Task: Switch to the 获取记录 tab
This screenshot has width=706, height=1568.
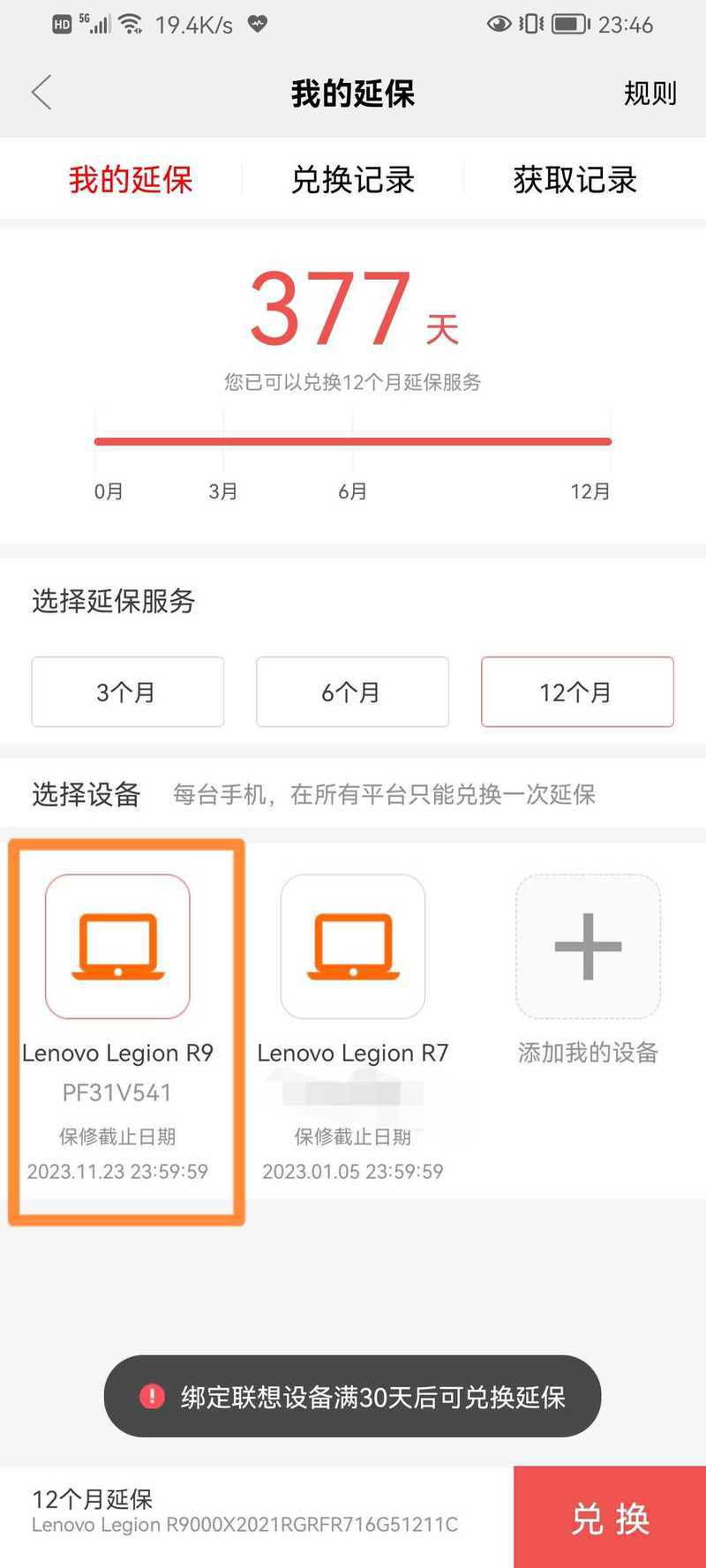Action: coord(575,180)
